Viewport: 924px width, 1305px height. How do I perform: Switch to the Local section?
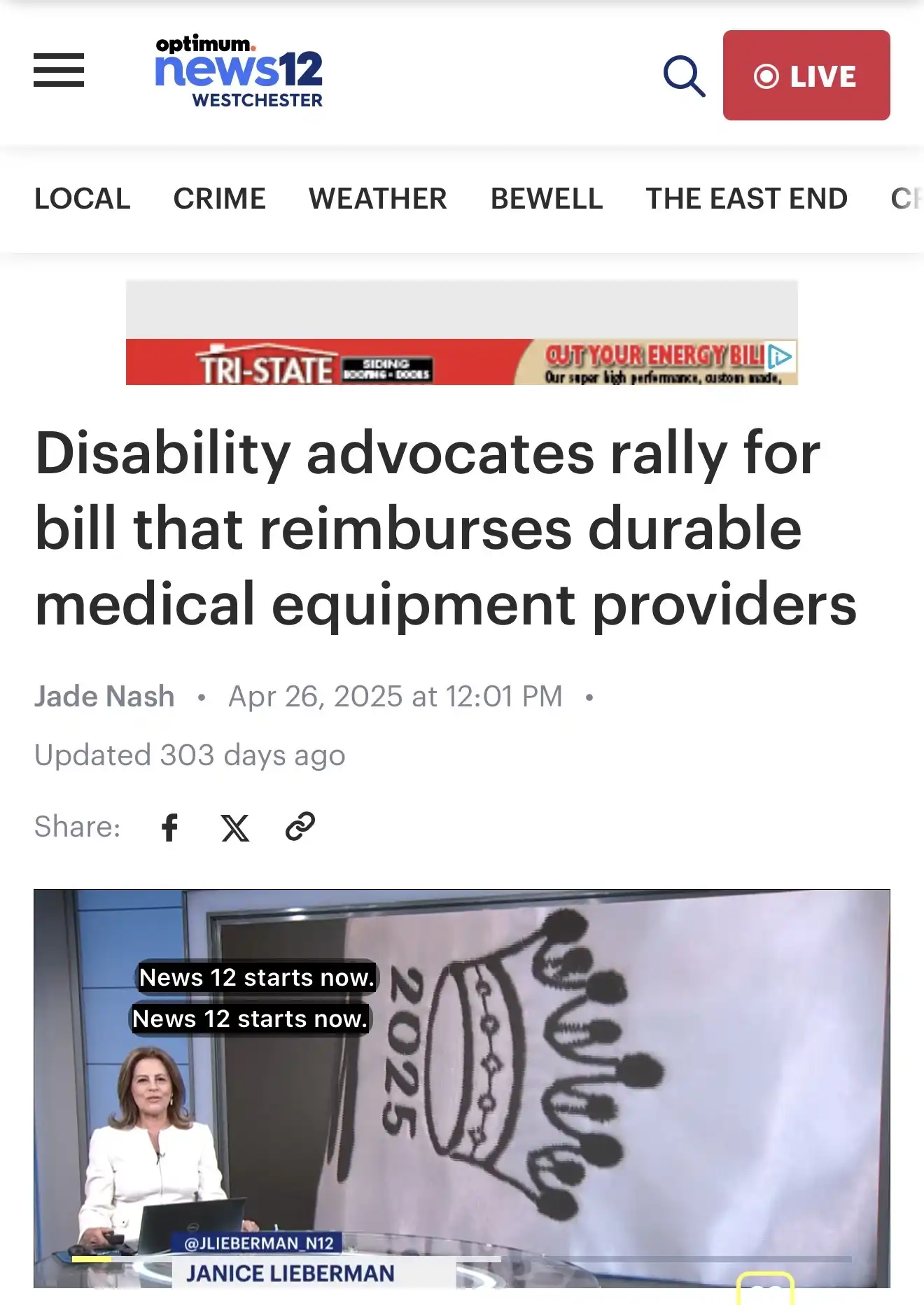[83, 199]
